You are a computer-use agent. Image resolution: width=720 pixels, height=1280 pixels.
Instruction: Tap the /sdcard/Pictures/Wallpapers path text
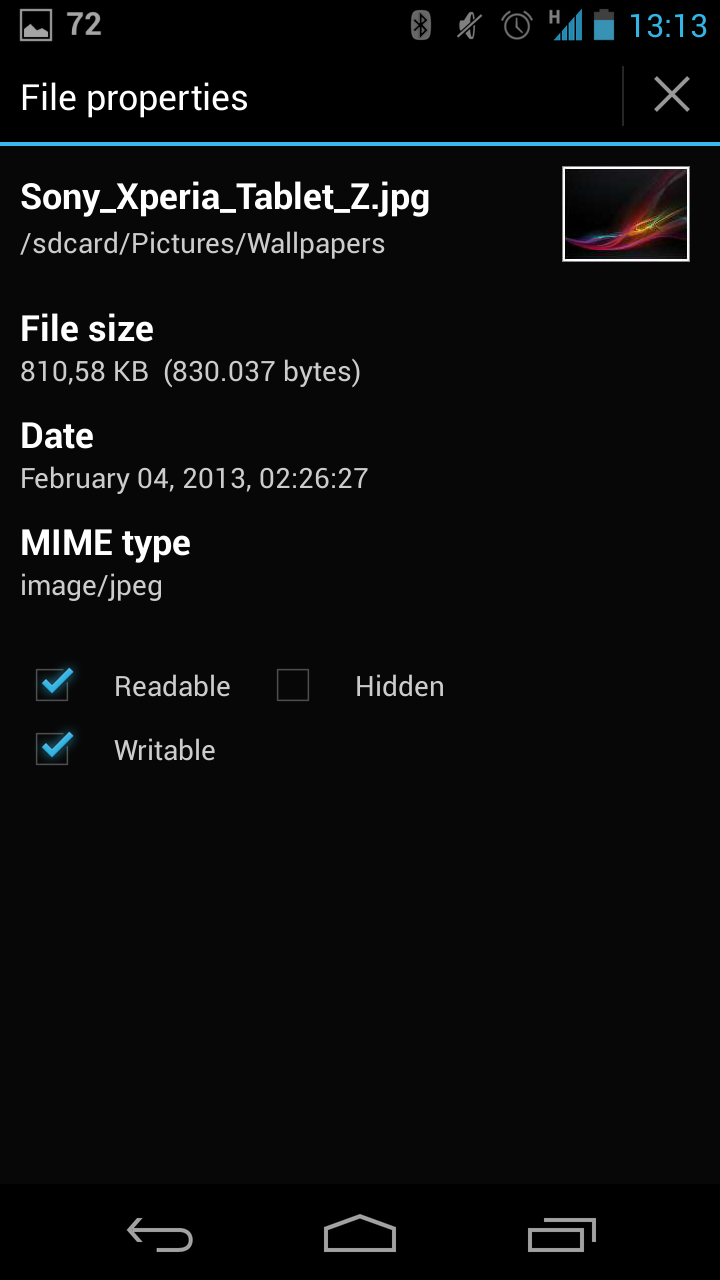pos(202,243)
